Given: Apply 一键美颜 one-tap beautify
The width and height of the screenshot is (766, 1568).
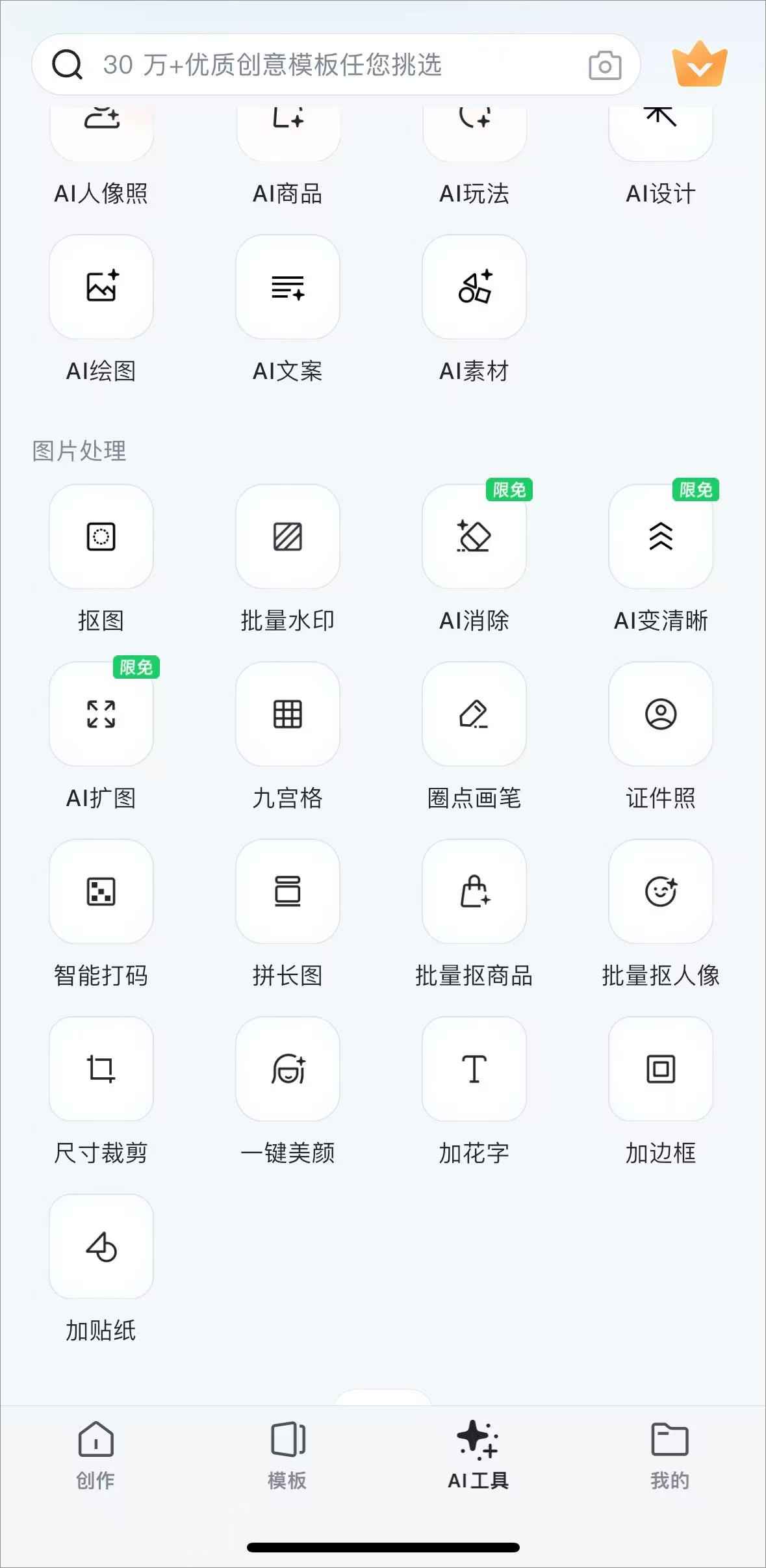Looking at the screenshot, I should tap(288, 1069).
